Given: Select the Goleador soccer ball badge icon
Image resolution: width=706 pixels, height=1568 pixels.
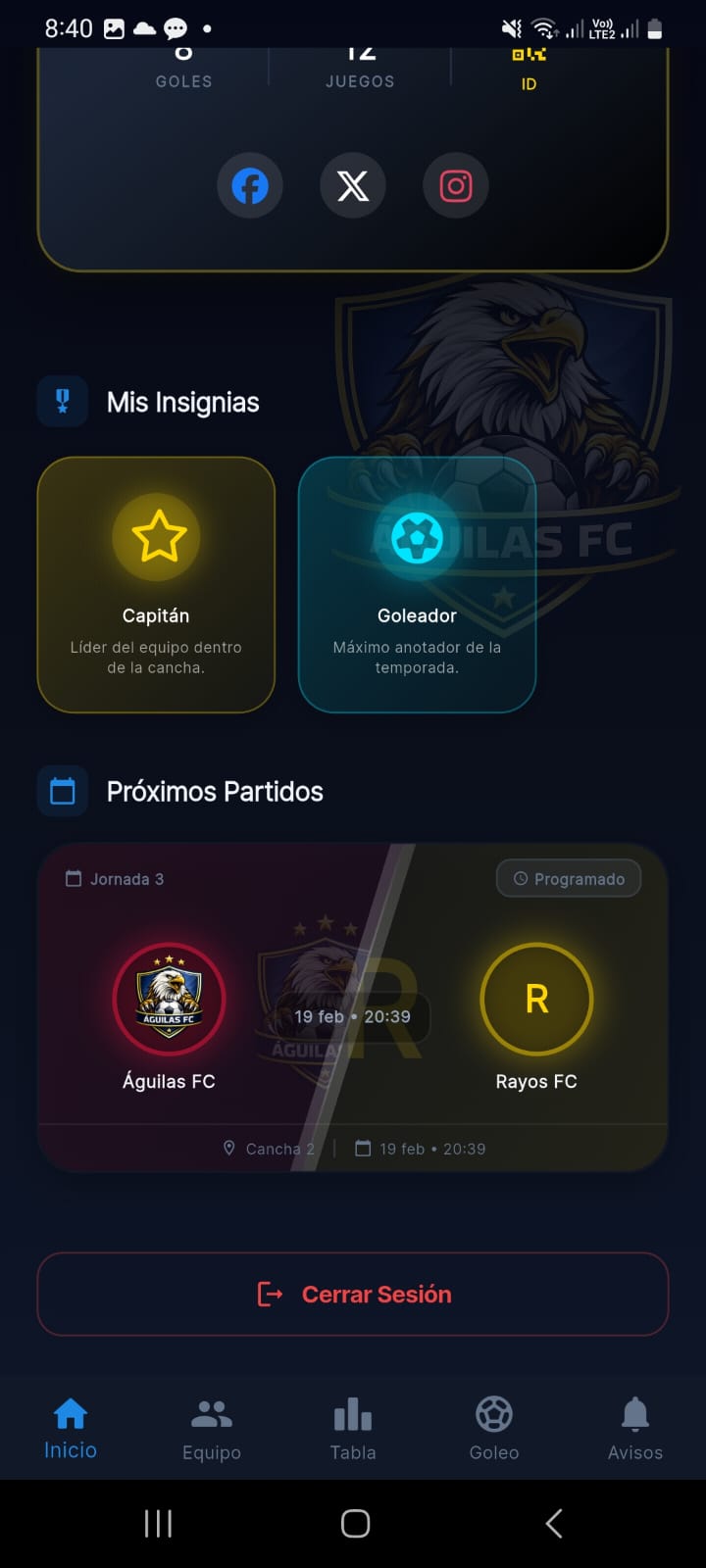Looking at the screenshot, I should click(417, 536).
